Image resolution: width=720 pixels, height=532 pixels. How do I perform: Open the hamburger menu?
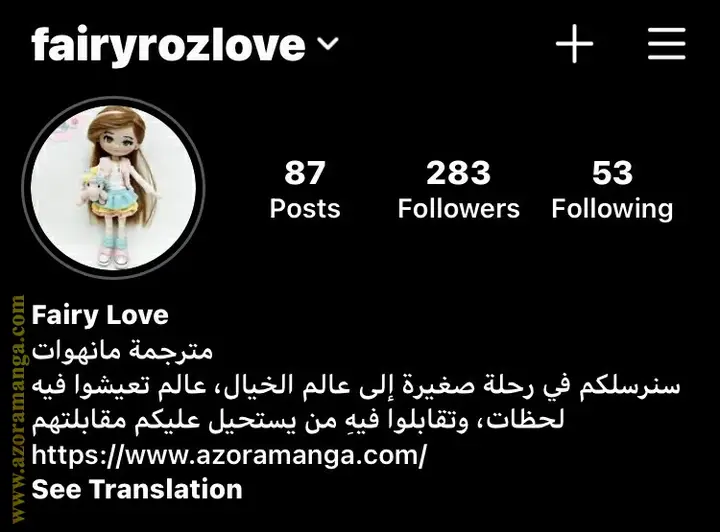(666, 44)
